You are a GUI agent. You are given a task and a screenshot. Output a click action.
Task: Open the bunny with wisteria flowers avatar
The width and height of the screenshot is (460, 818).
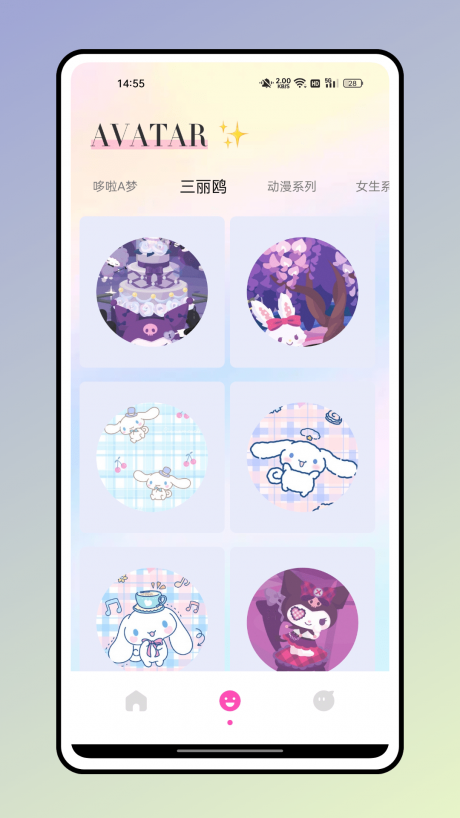click(x=302, y=292)
